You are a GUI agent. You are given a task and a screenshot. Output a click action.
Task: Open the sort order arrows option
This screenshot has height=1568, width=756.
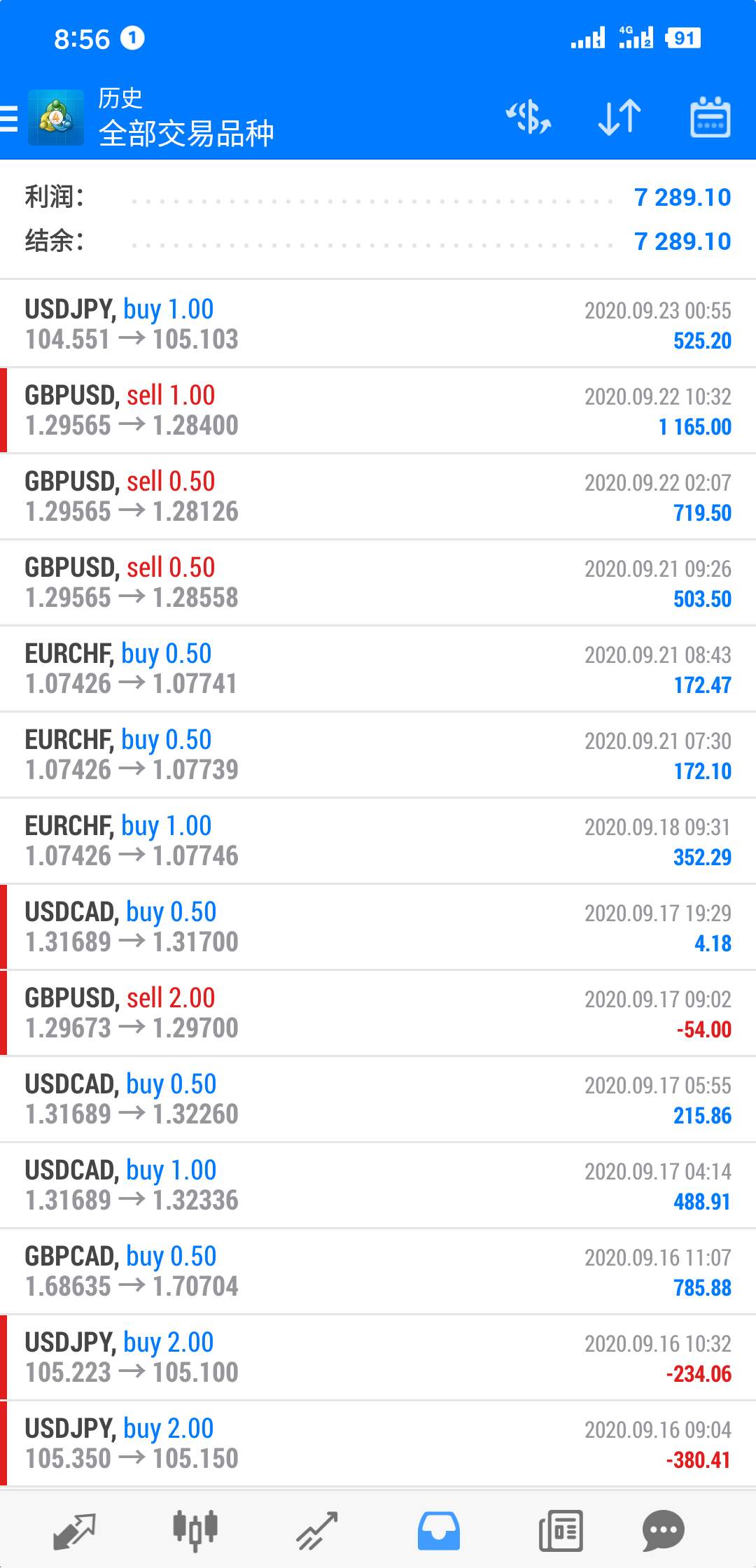pos(619,117)
